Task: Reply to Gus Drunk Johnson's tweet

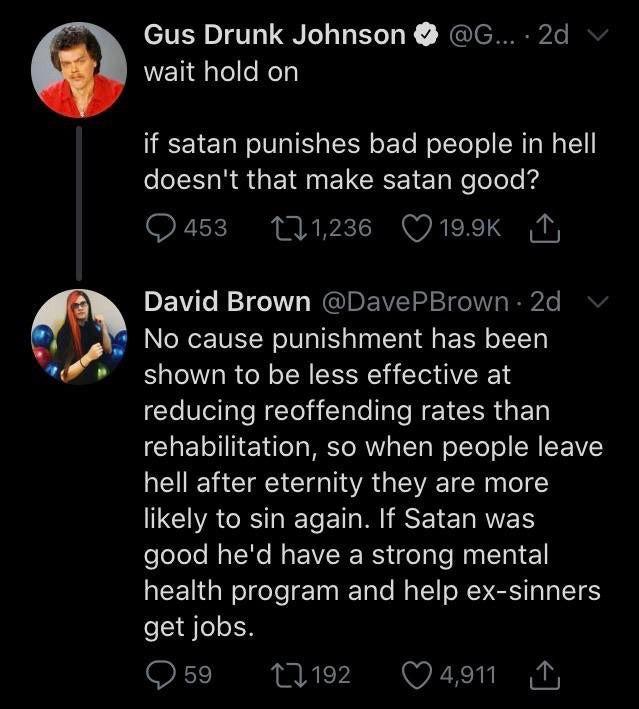Action: tap(161, 227)
